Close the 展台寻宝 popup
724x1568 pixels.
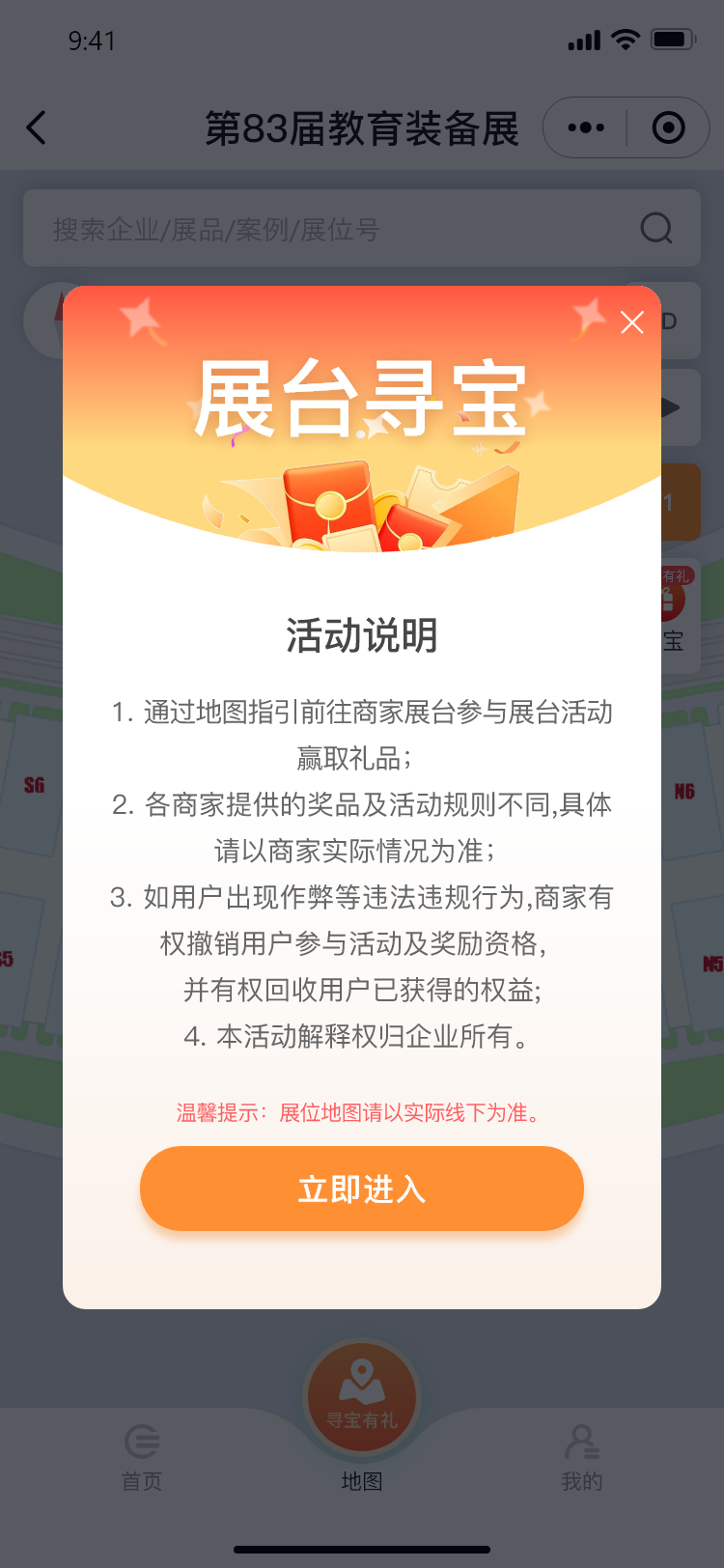click(x=632, y=322)
